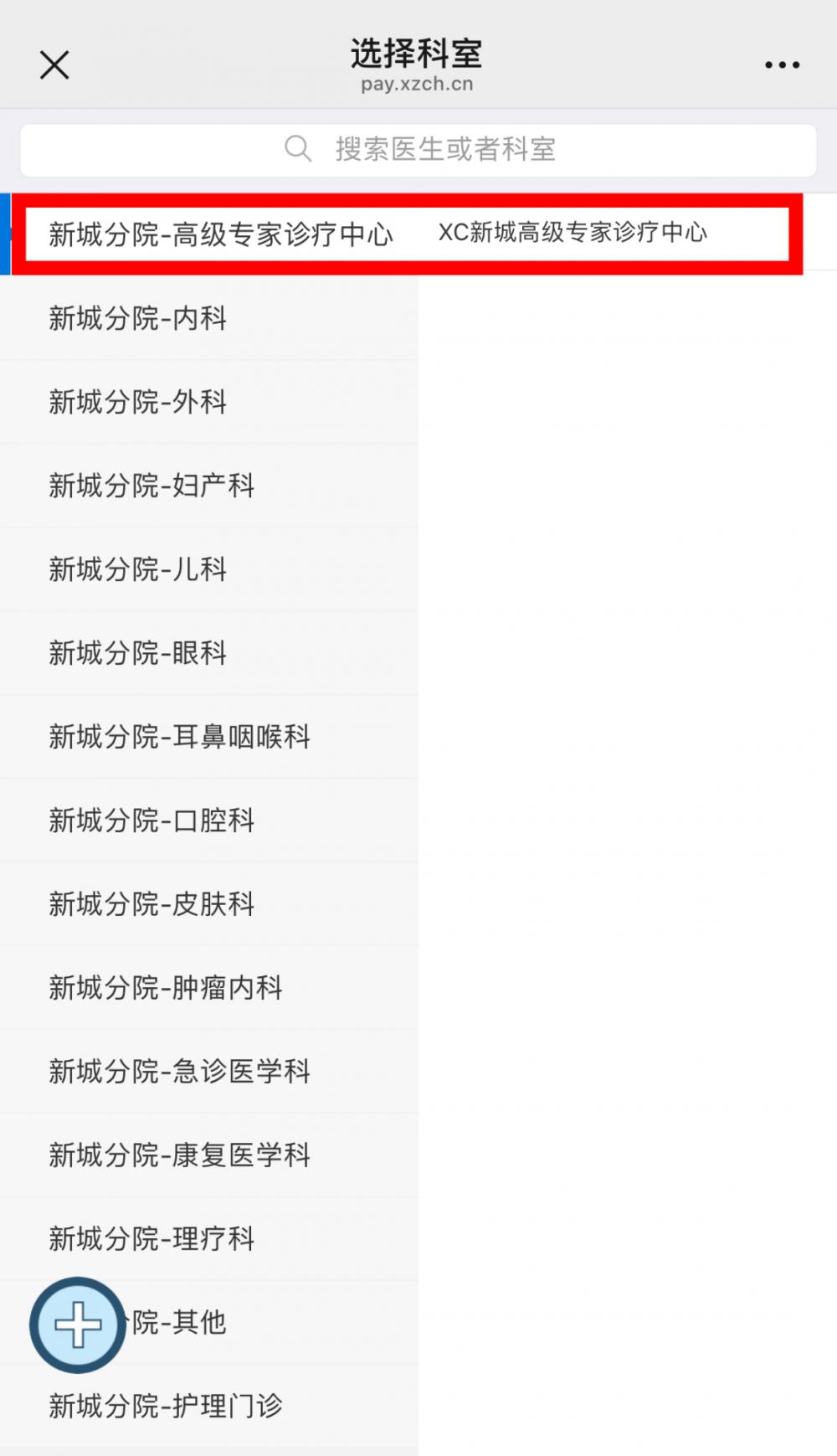Select 新城分院-肿瘤内科
This screenshot has width=837, height=1456.
click(209, 988)
